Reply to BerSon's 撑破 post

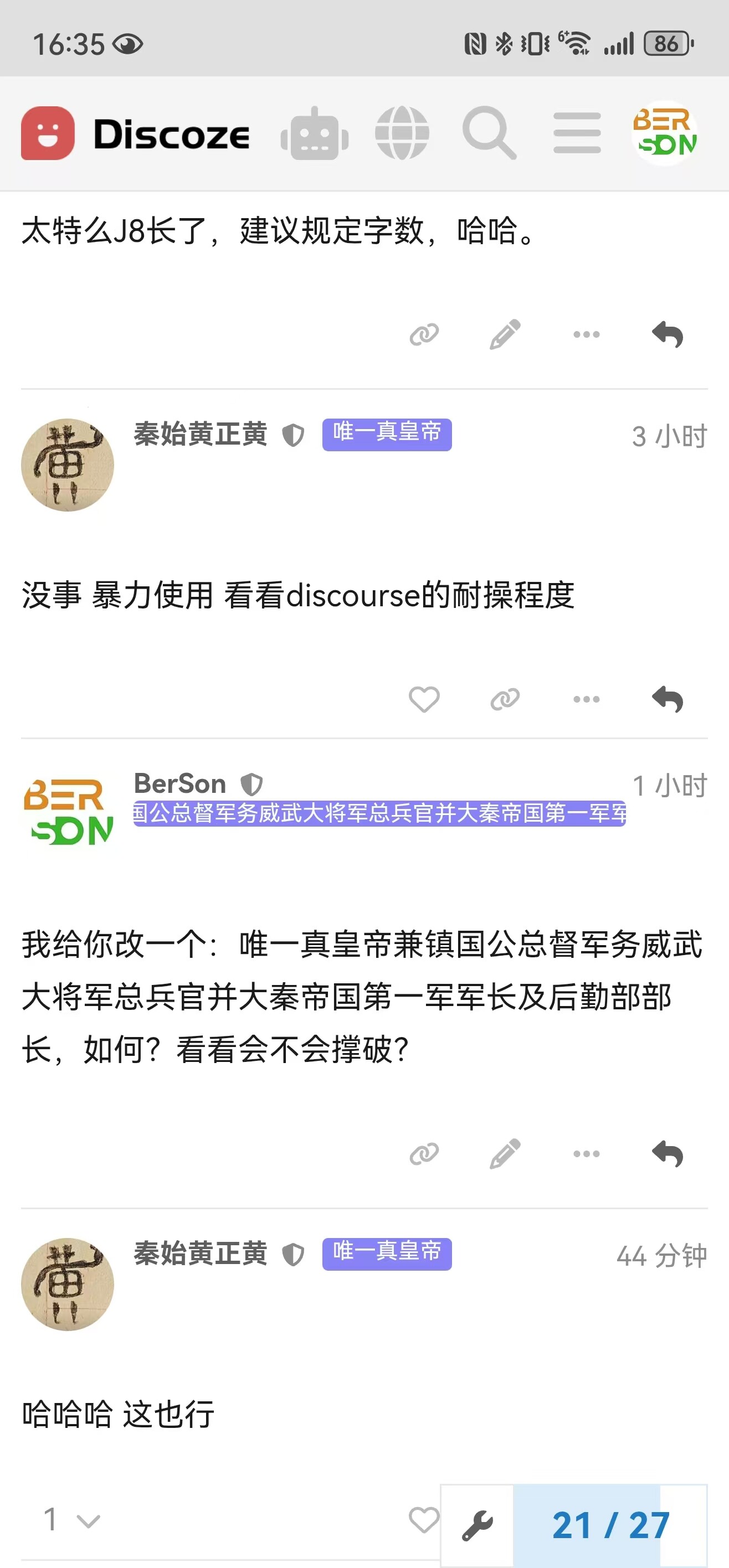coord(668,1153)
